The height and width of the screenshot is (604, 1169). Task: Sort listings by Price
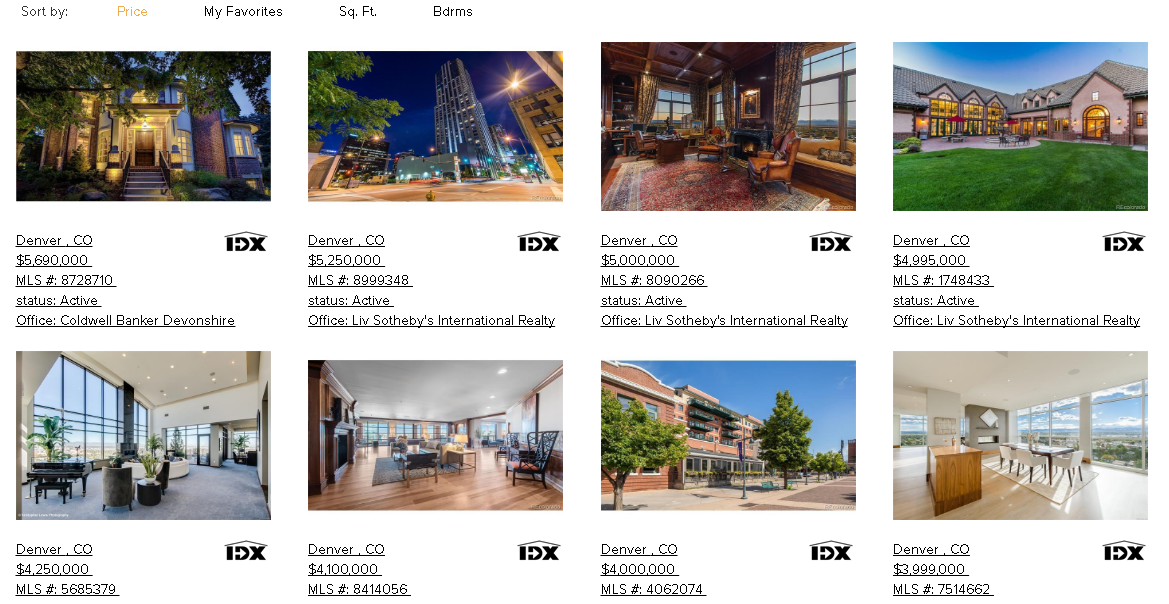point(132,12)
